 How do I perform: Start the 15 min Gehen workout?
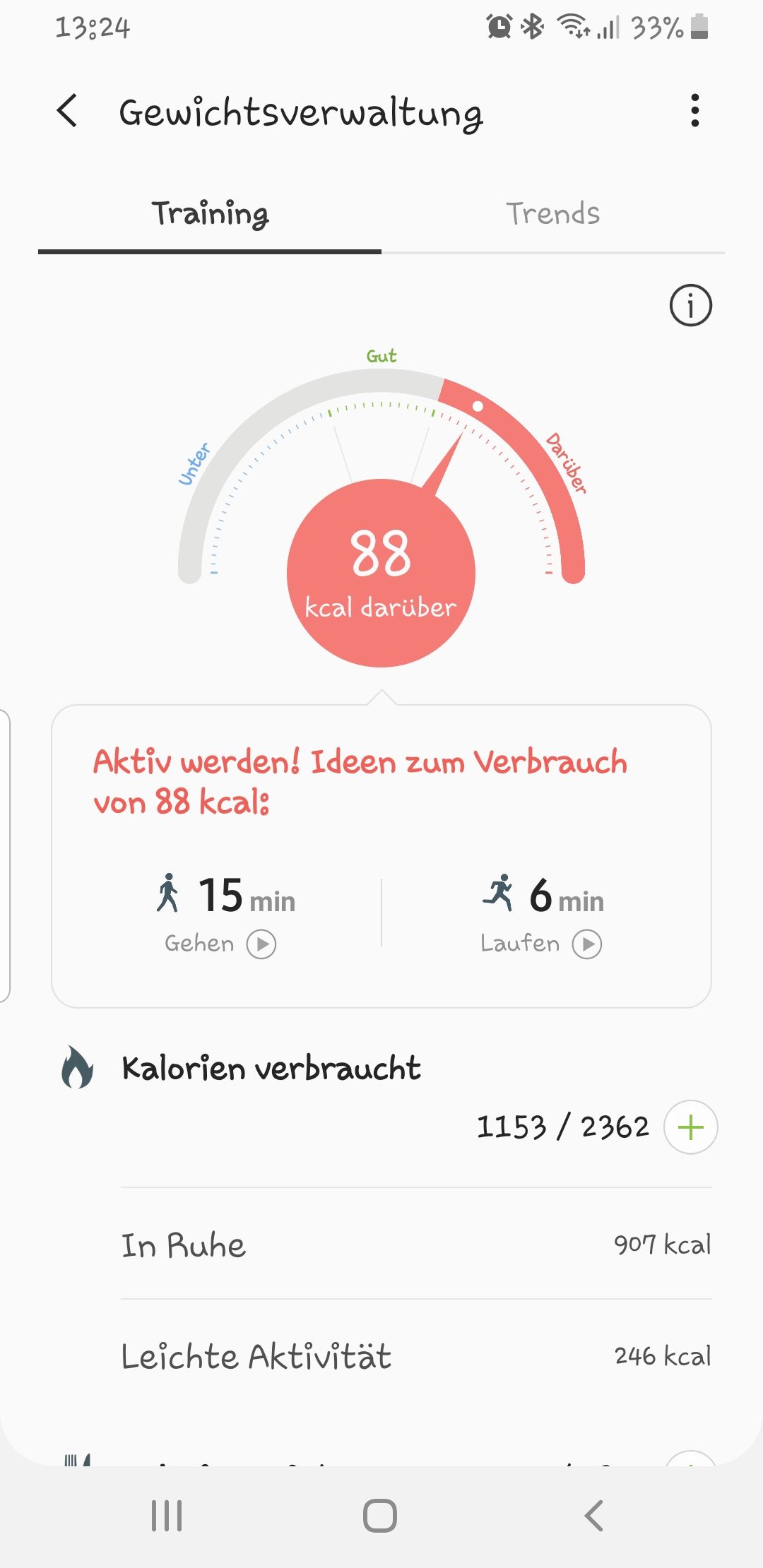coord(261,944)
